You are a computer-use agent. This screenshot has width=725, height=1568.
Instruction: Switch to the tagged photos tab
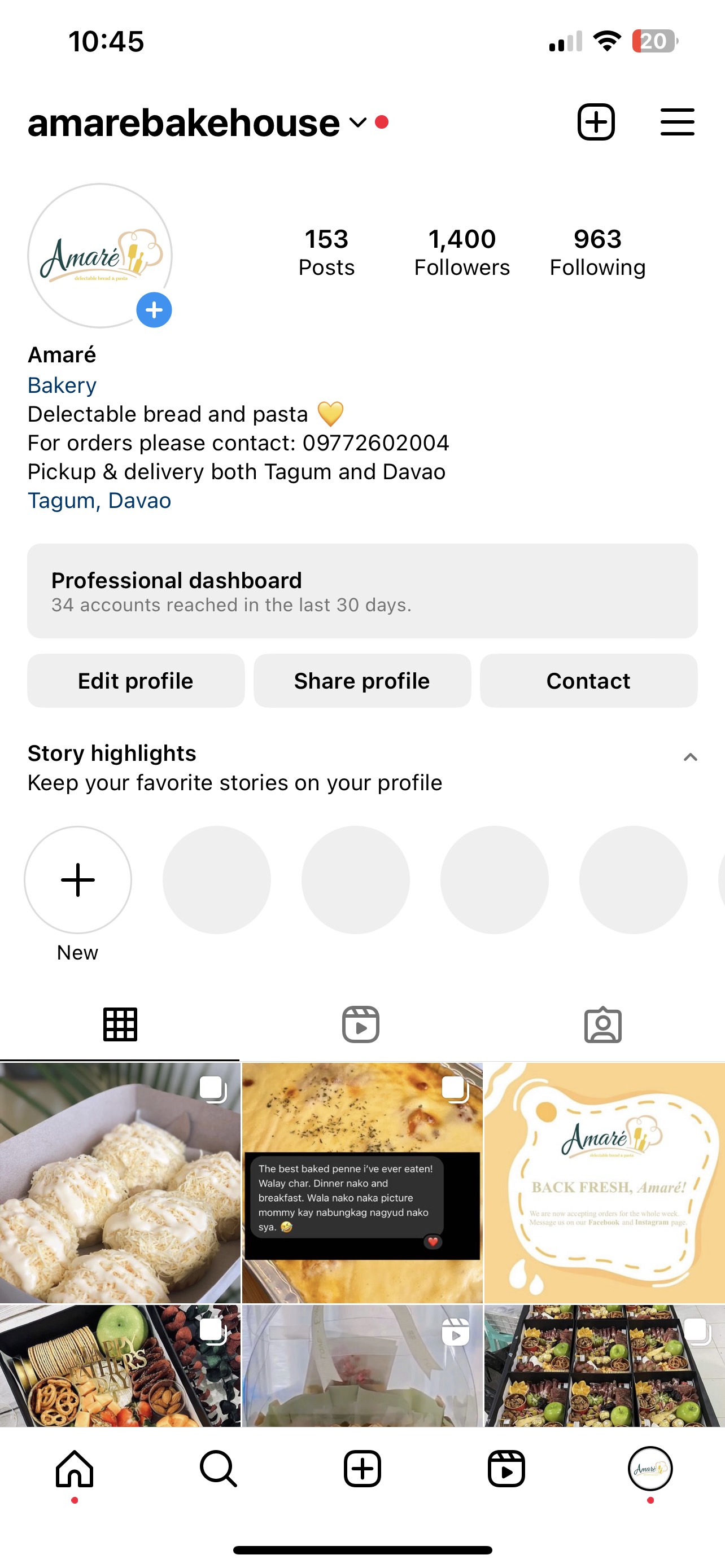pos(602,1024)
